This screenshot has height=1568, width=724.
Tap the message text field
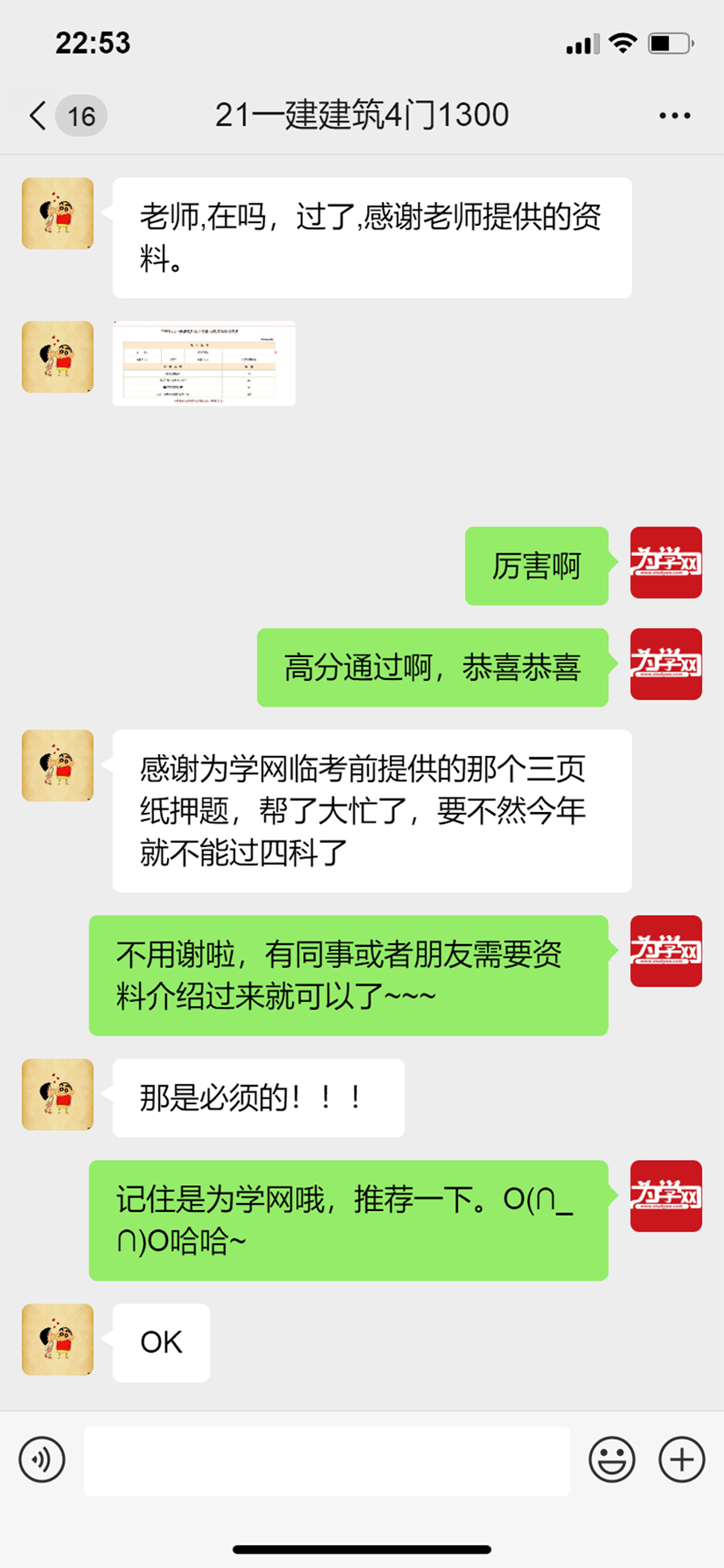(x=326, y=1460)
